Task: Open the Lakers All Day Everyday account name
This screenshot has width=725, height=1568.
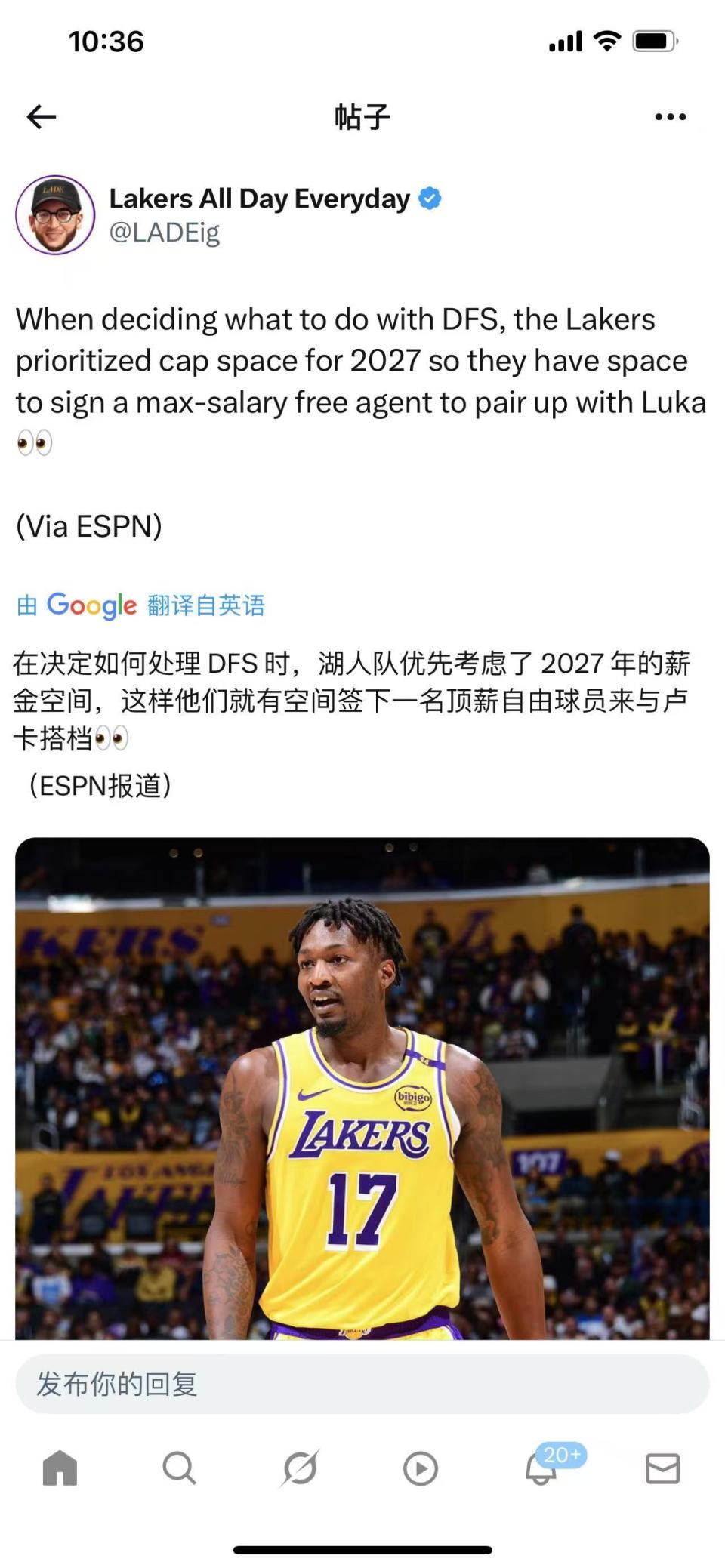Action: [260, 199]
